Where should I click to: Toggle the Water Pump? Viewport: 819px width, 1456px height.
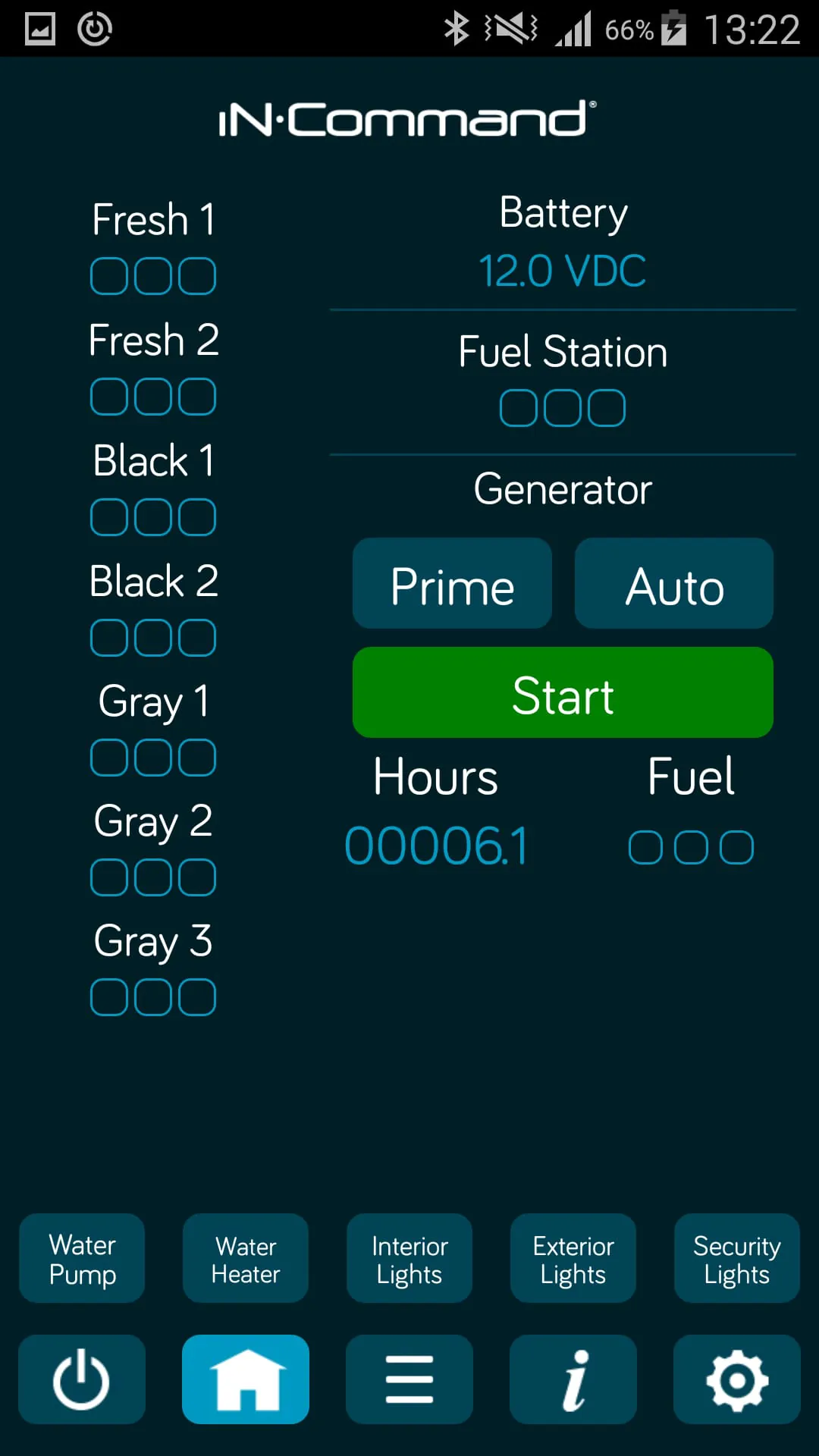[x=82, y=1259]
